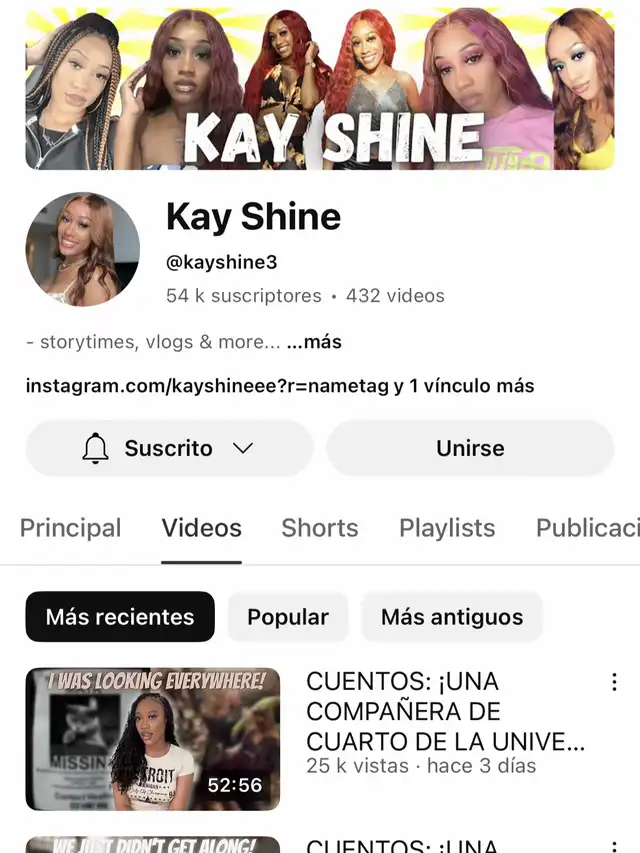Screen dimensions: 640x853
Task: Open the Playlists tab
Action: pos(447,528)
